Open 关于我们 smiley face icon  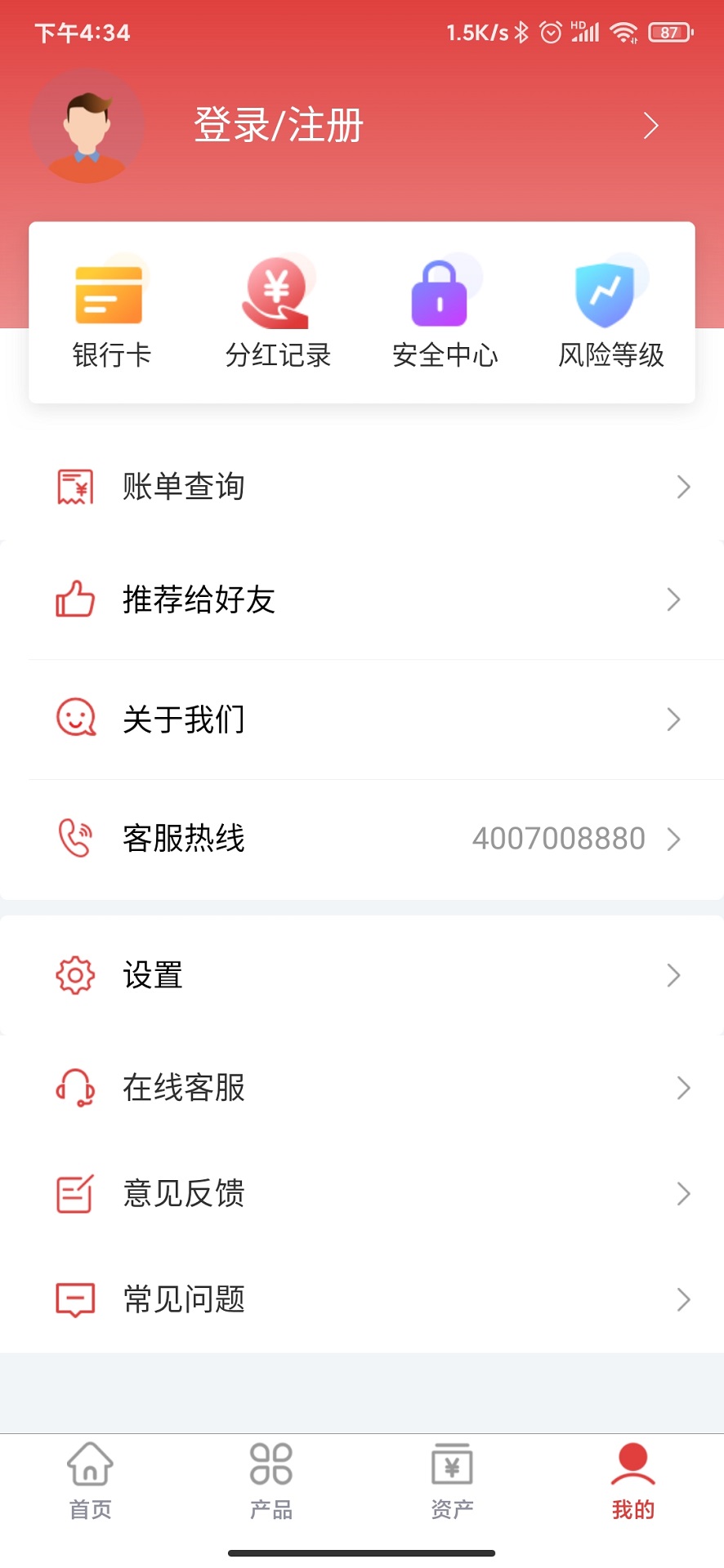[x=74, y=719]
